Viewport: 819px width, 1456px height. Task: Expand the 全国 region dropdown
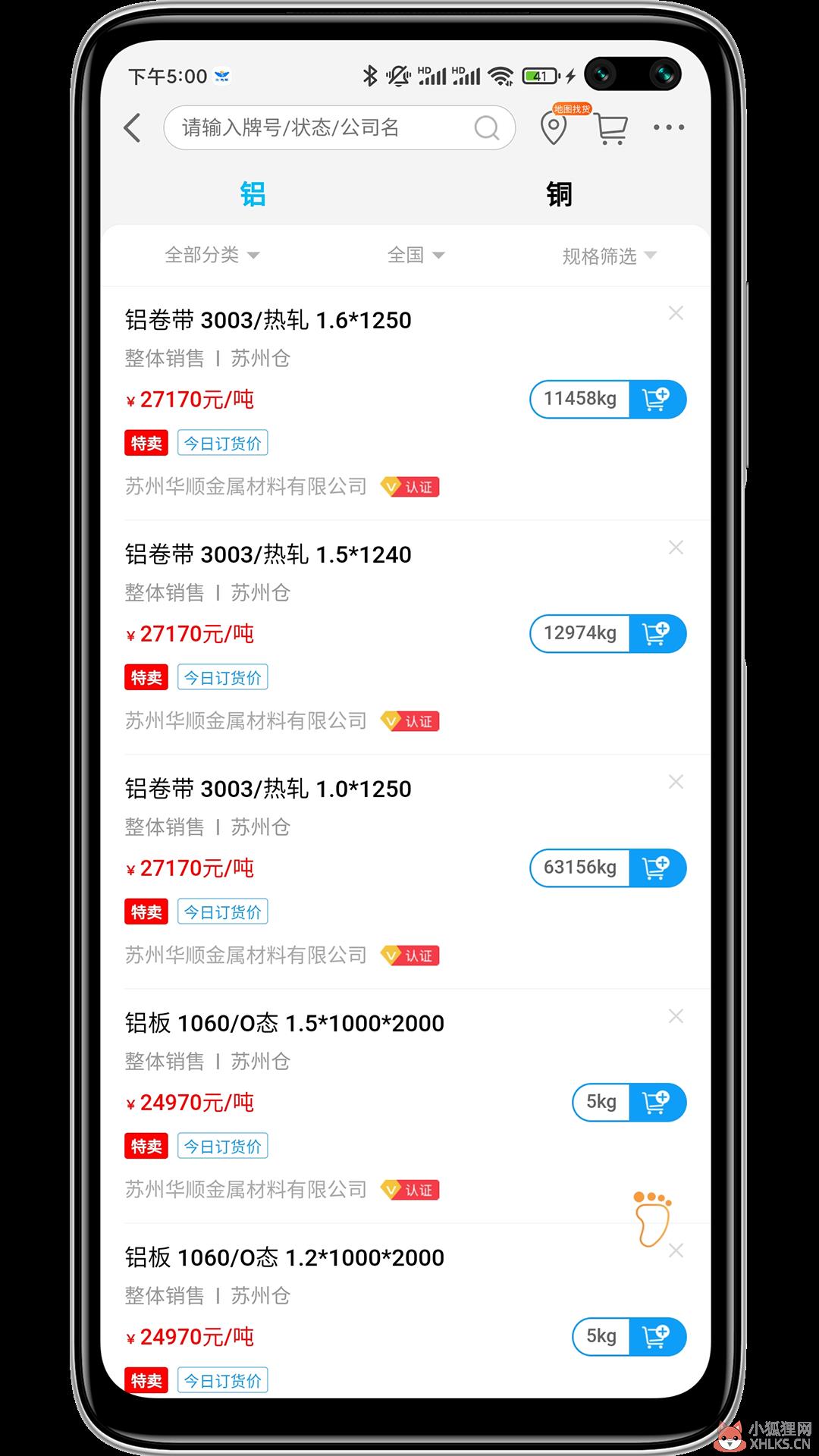[x=416, y=255]
